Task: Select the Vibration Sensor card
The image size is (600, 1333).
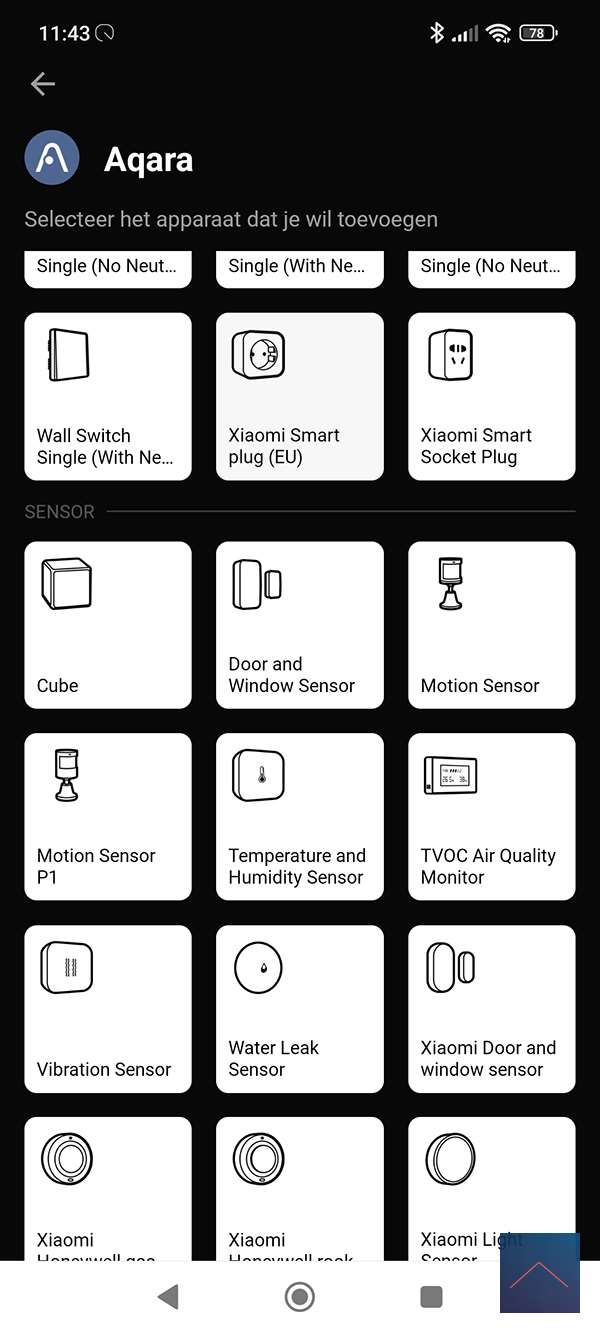Action: 107,1008
